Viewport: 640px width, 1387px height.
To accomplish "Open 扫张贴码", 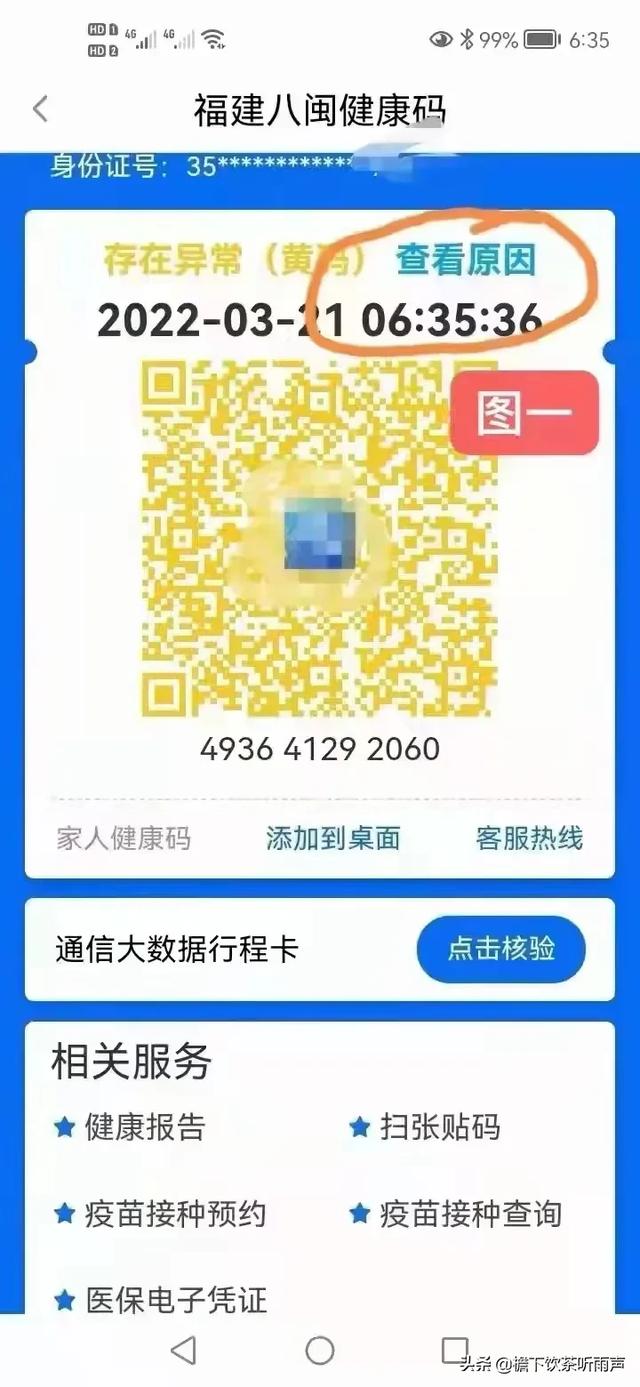I will (x=439, y=1127).
